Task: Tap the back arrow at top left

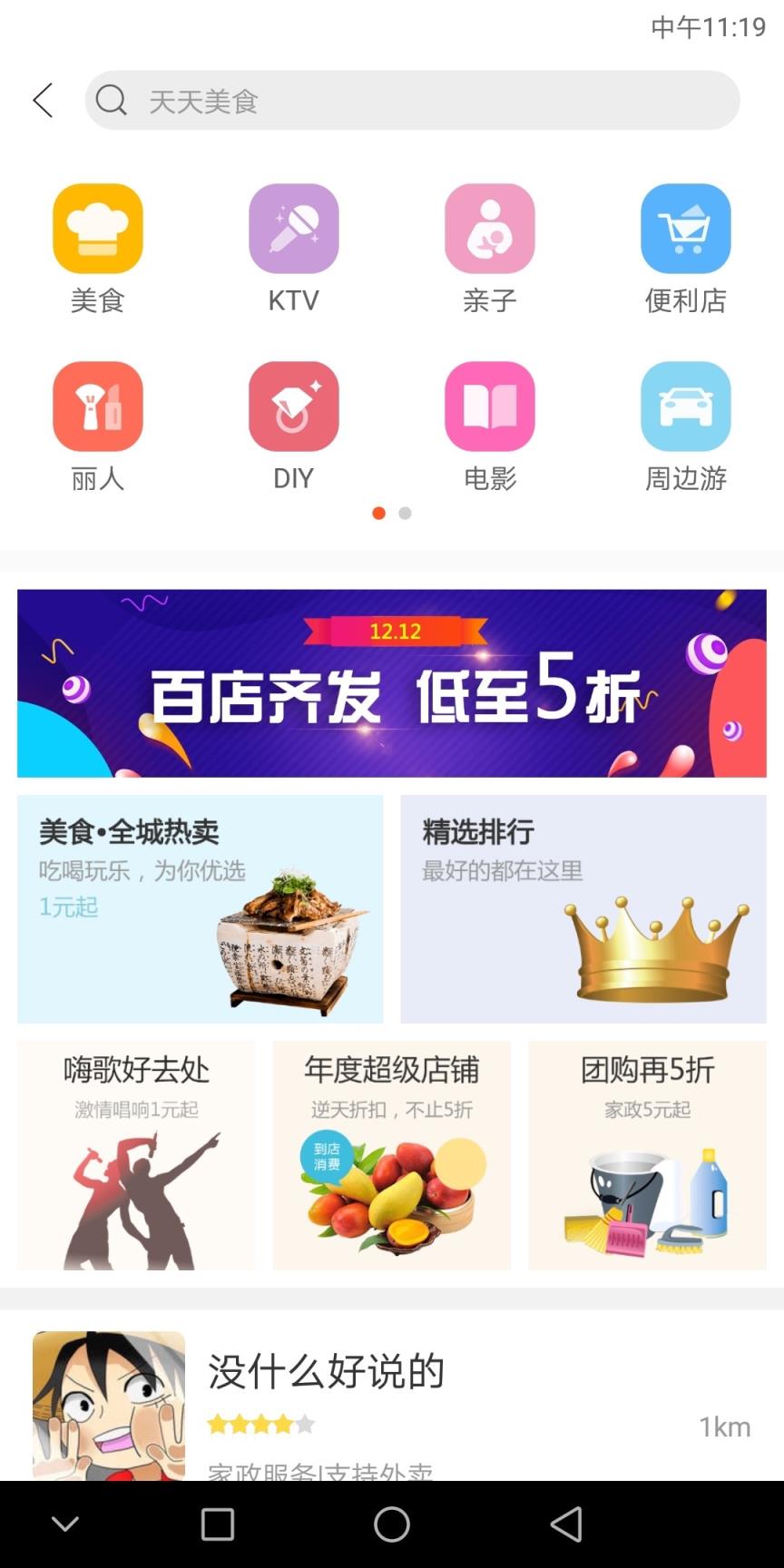Action: click(43, 100)
